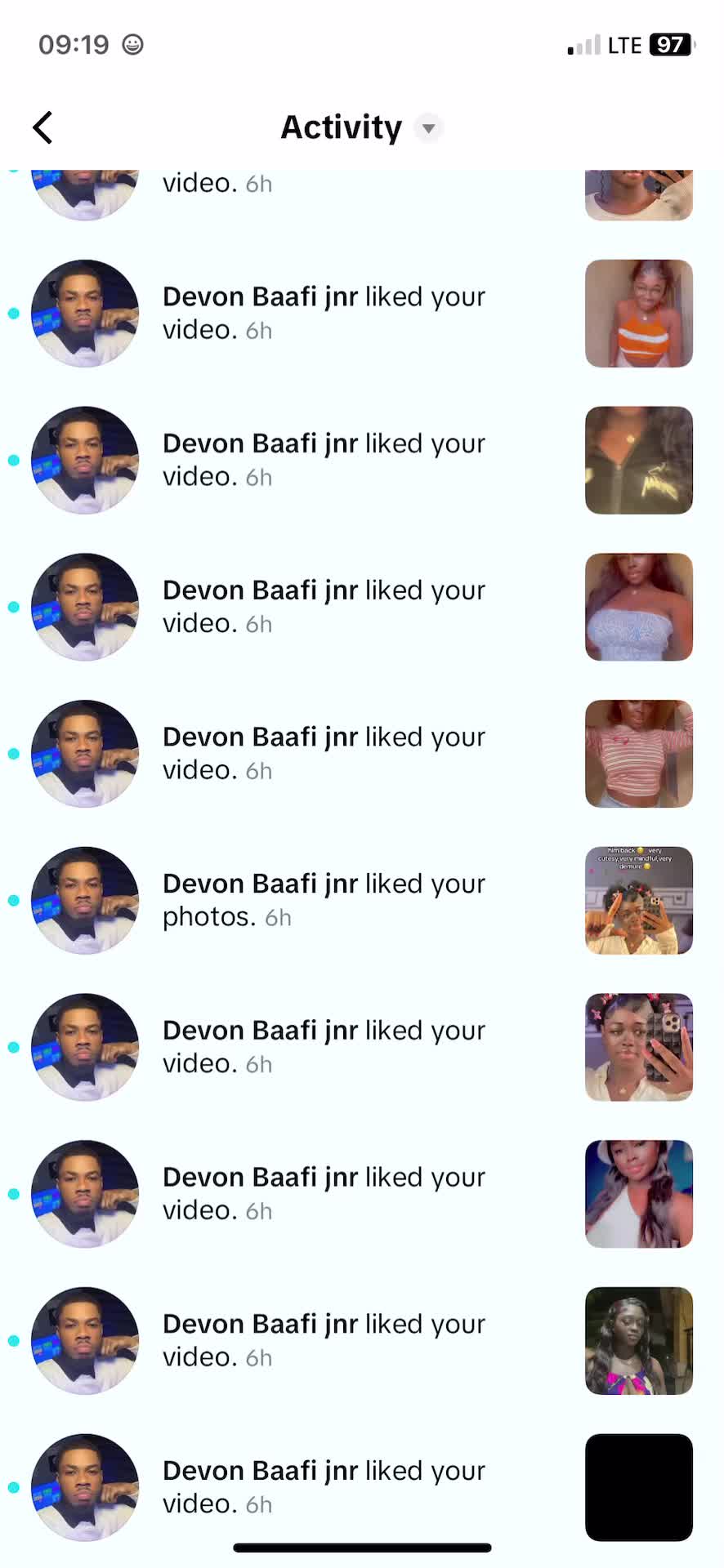Open the liked video thumbnail showing a black zip hoodie
This screenshot has height=1568, width=724.
click(638, 461)
